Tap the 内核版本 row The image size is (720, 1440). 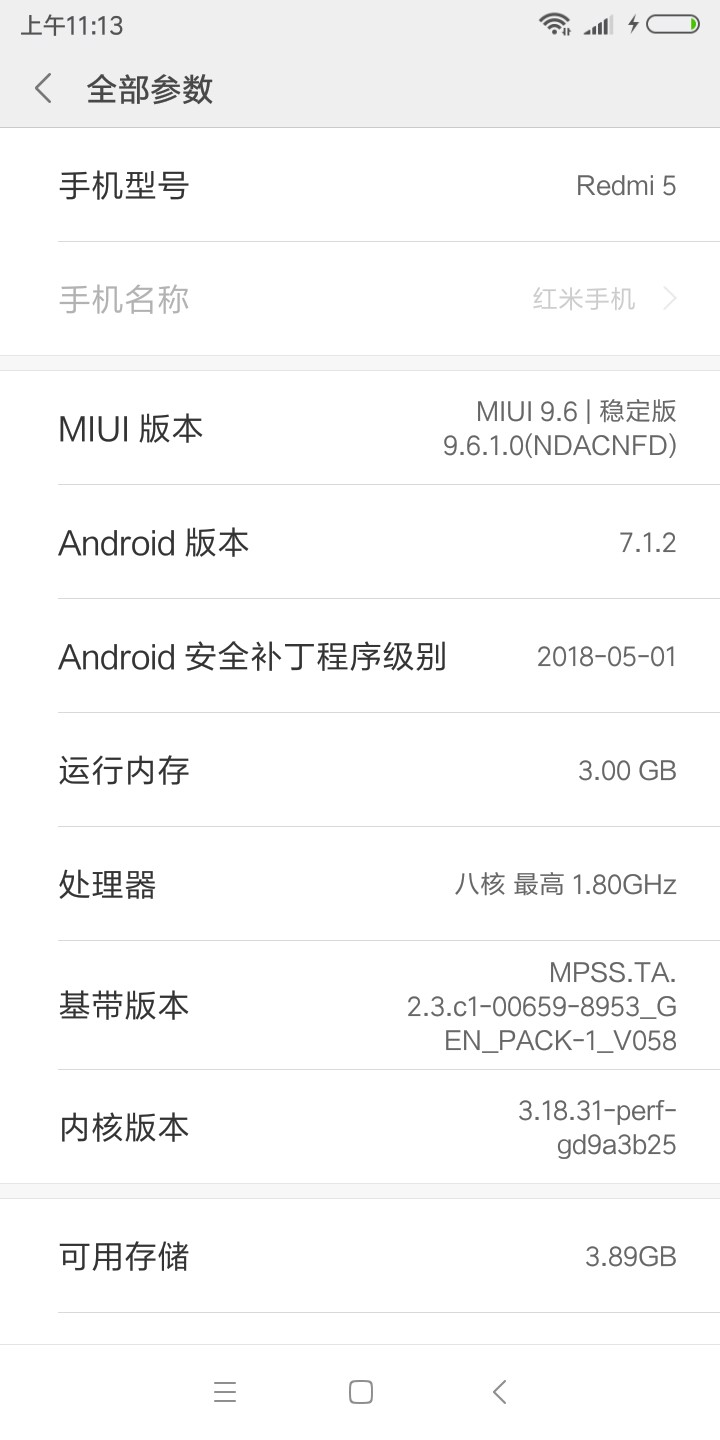(360, 1127)
